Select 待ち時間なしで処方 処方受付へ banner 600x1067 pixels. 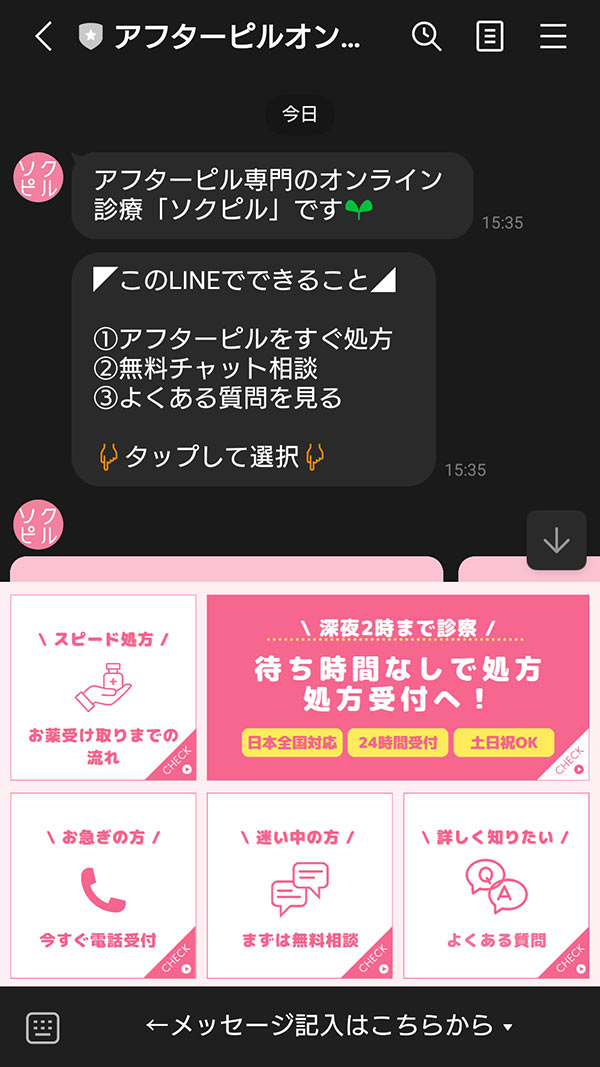coord(397,687)
